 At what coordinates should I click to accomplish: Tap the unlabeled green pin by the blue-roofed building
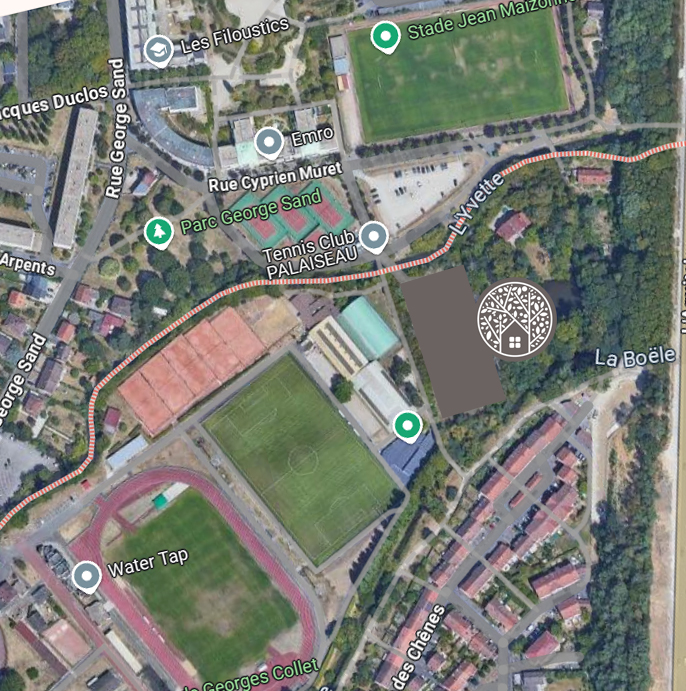click(405, 426)
